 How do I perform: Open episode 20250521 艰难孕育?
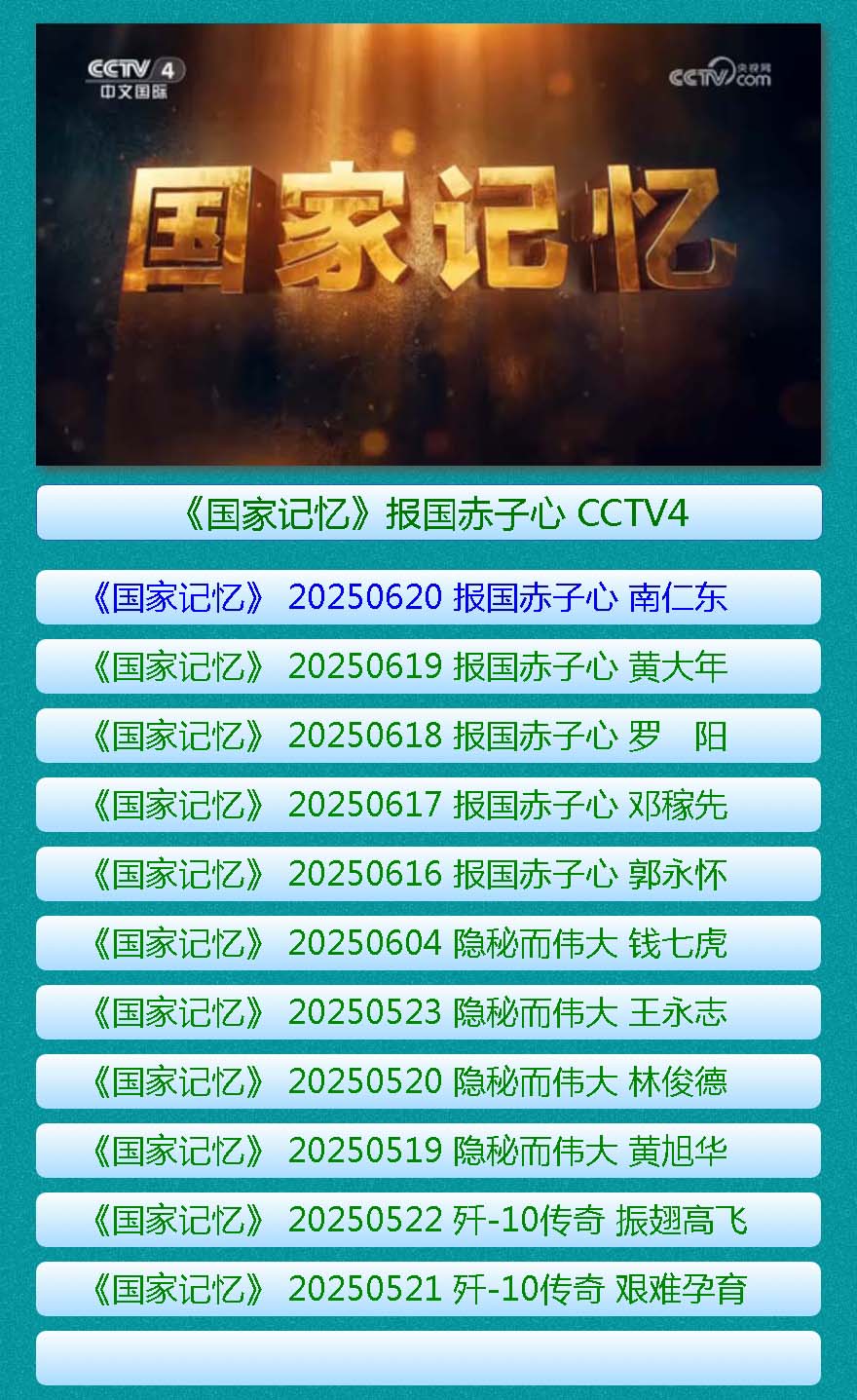click(x=428, y=1289)
